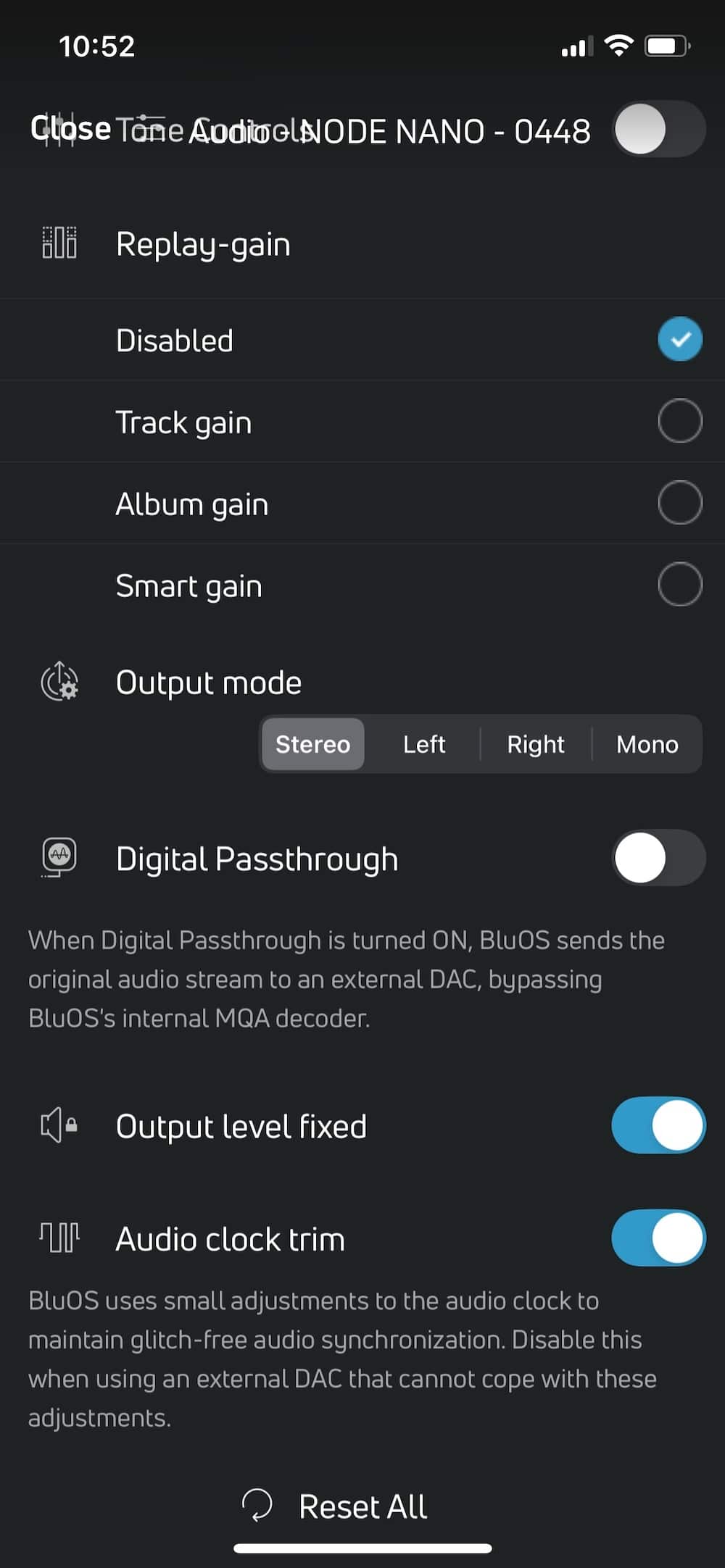Pick Smart gain replay-gain mode
This screenshot has width=725, height=1568.
679,585
